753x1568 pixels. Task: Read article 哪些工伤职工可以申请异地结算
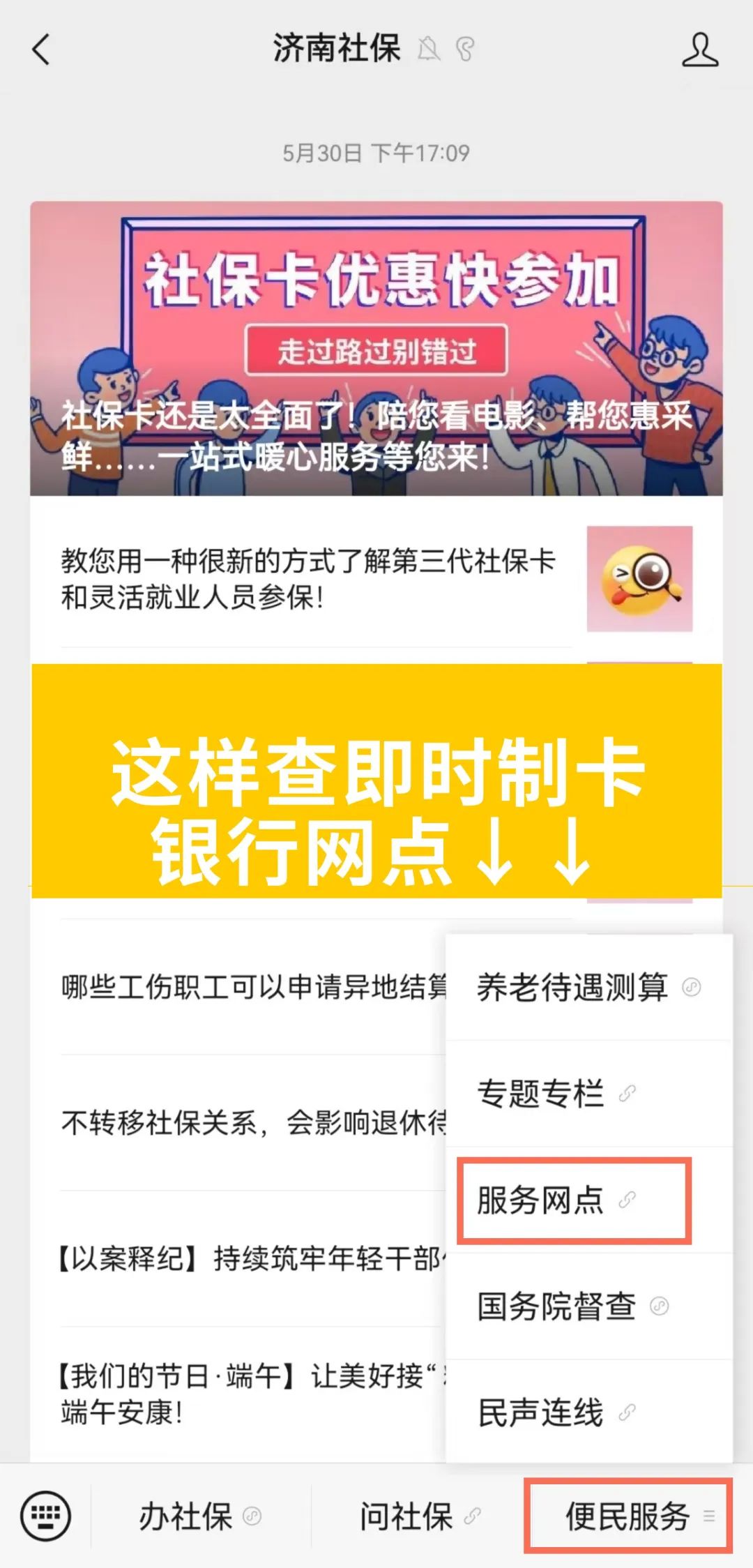coord(252,987)
